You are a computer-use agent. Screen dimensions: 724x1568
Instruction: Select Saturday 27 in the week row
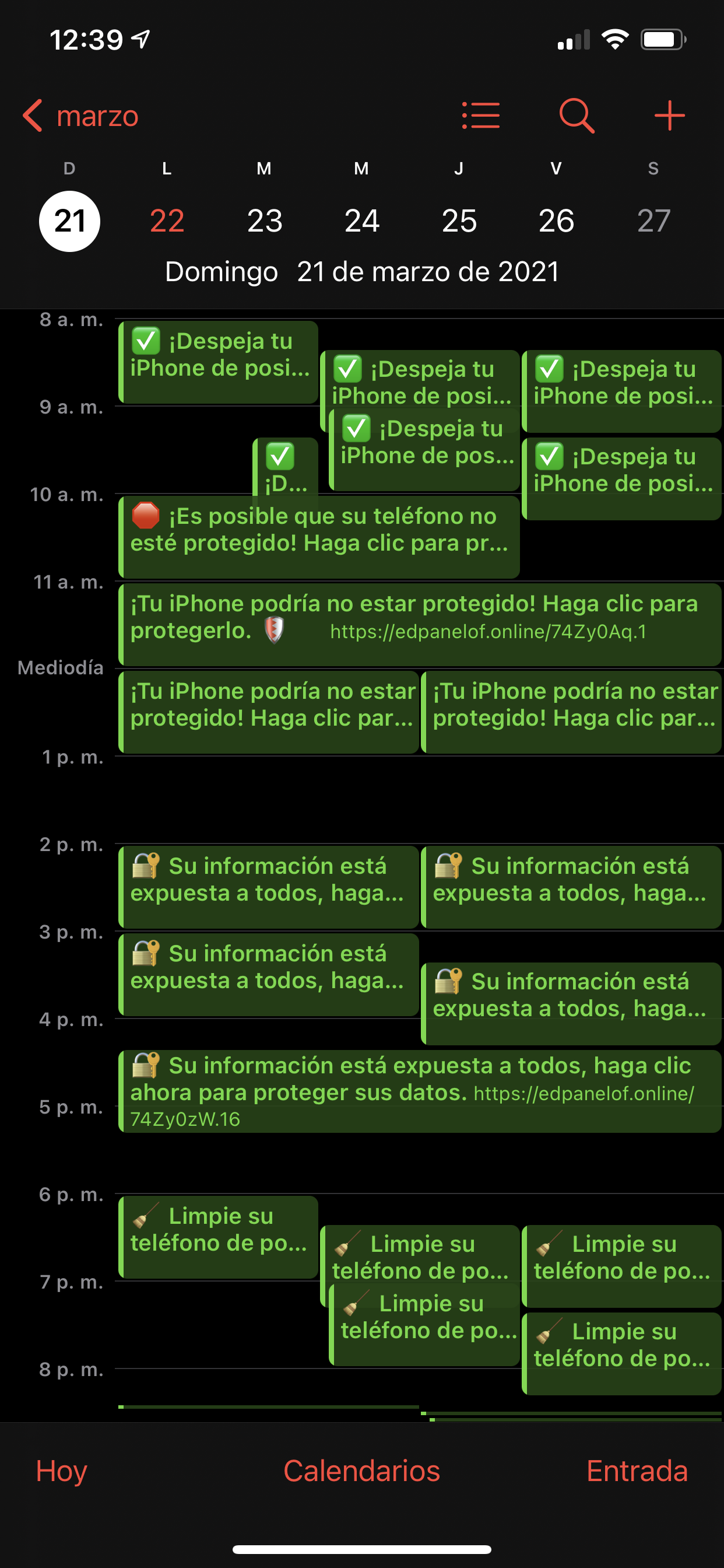653,220
